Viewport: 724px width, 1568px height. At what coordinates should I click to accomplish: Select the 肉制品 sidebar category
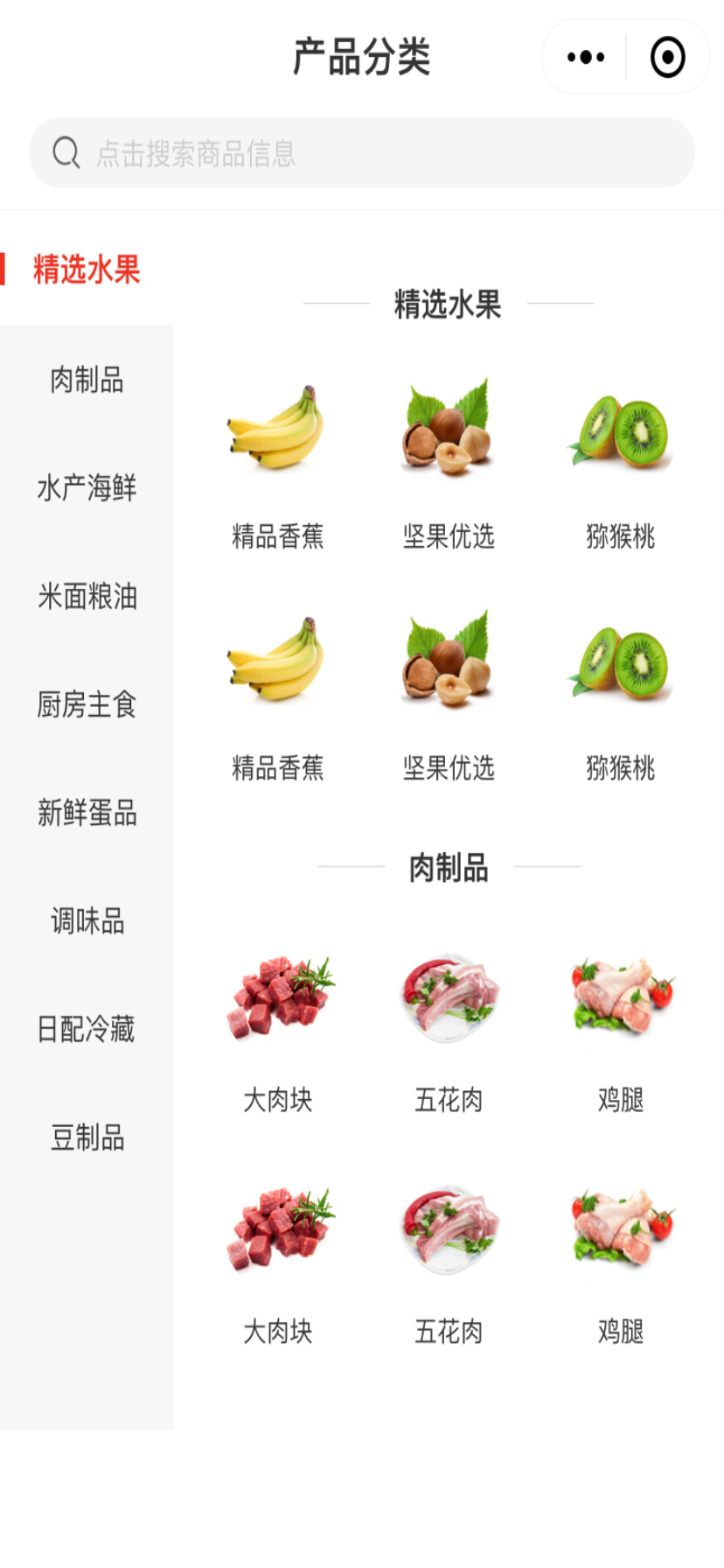88,381
